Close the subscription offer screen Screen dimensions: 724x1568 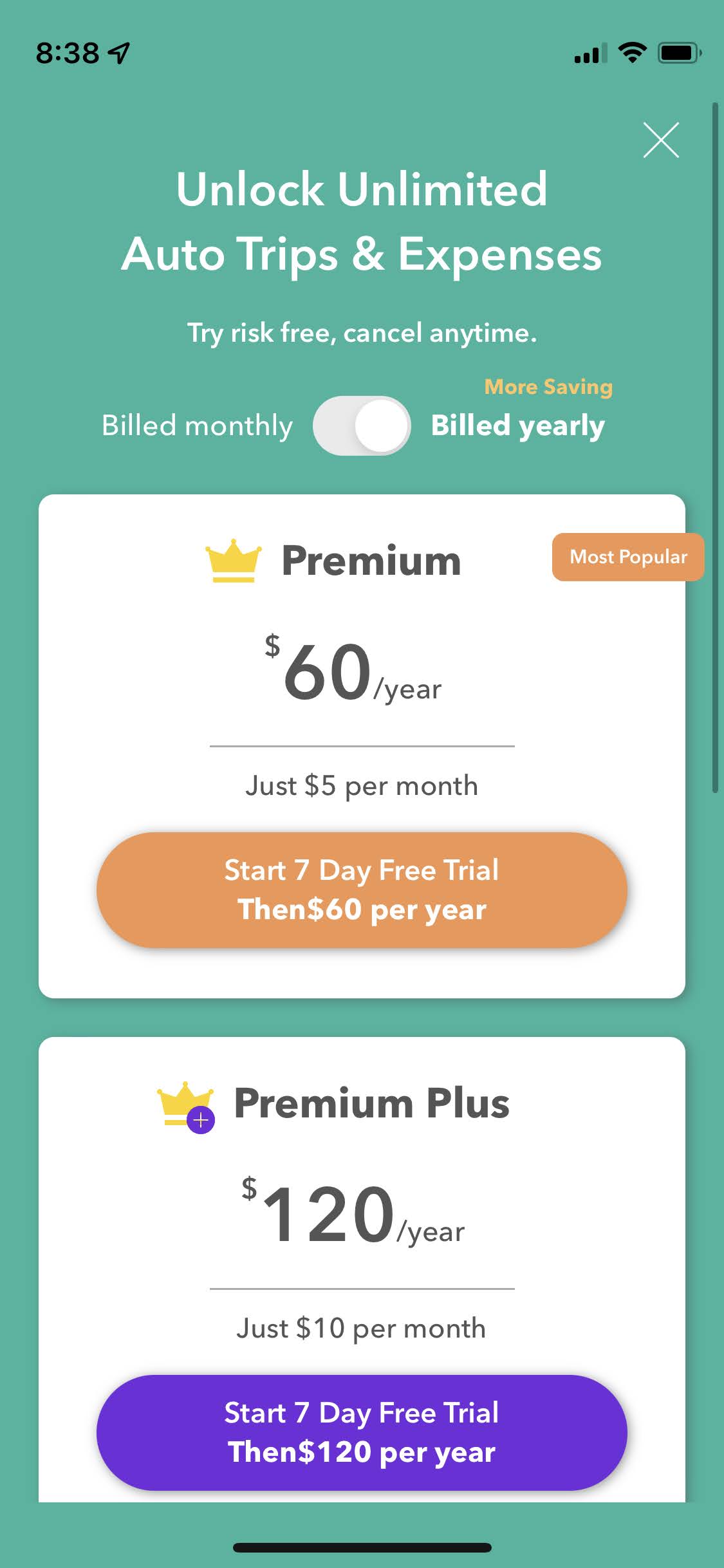click(661, 140)
